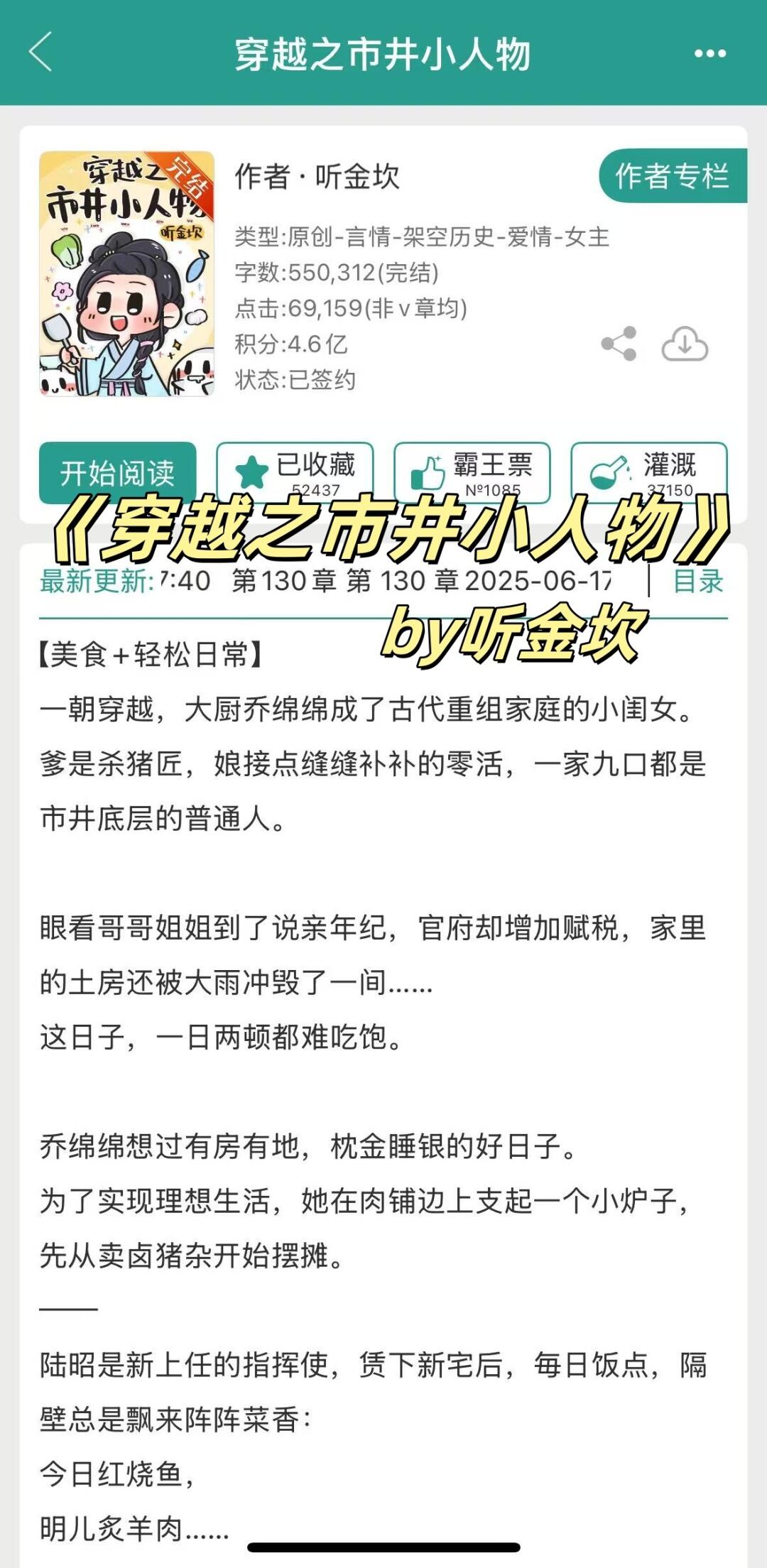View the novel cover image
Image resolution: width=767 pixels, height=1568 pixels.
coord(127,273)
